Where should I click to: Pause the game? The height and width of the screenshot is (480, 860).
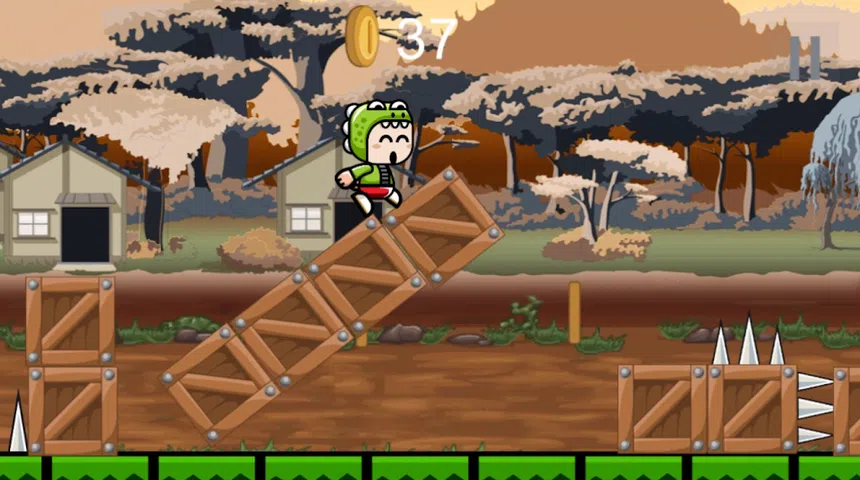[805, 56]
